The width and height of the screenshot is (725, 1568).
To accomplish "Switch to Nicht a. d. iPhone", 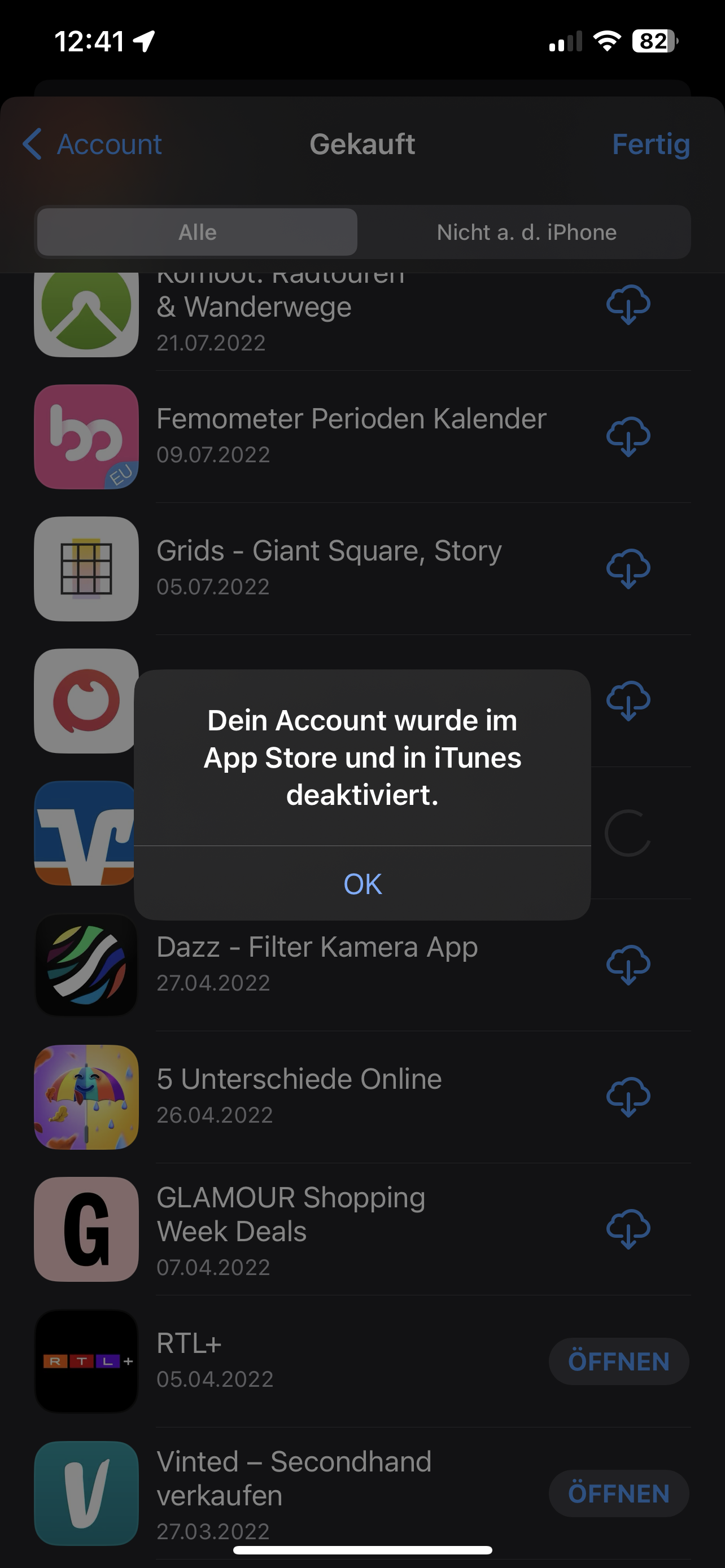I will (x=526, y=232).
